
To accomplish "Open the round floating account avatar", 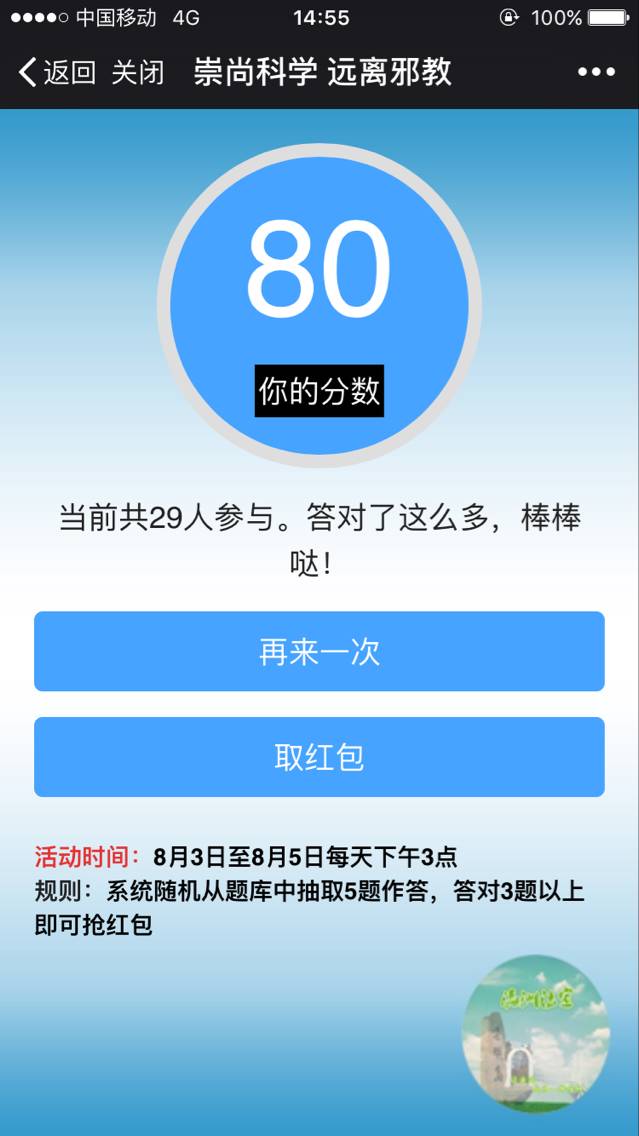I will (536, 1033).
